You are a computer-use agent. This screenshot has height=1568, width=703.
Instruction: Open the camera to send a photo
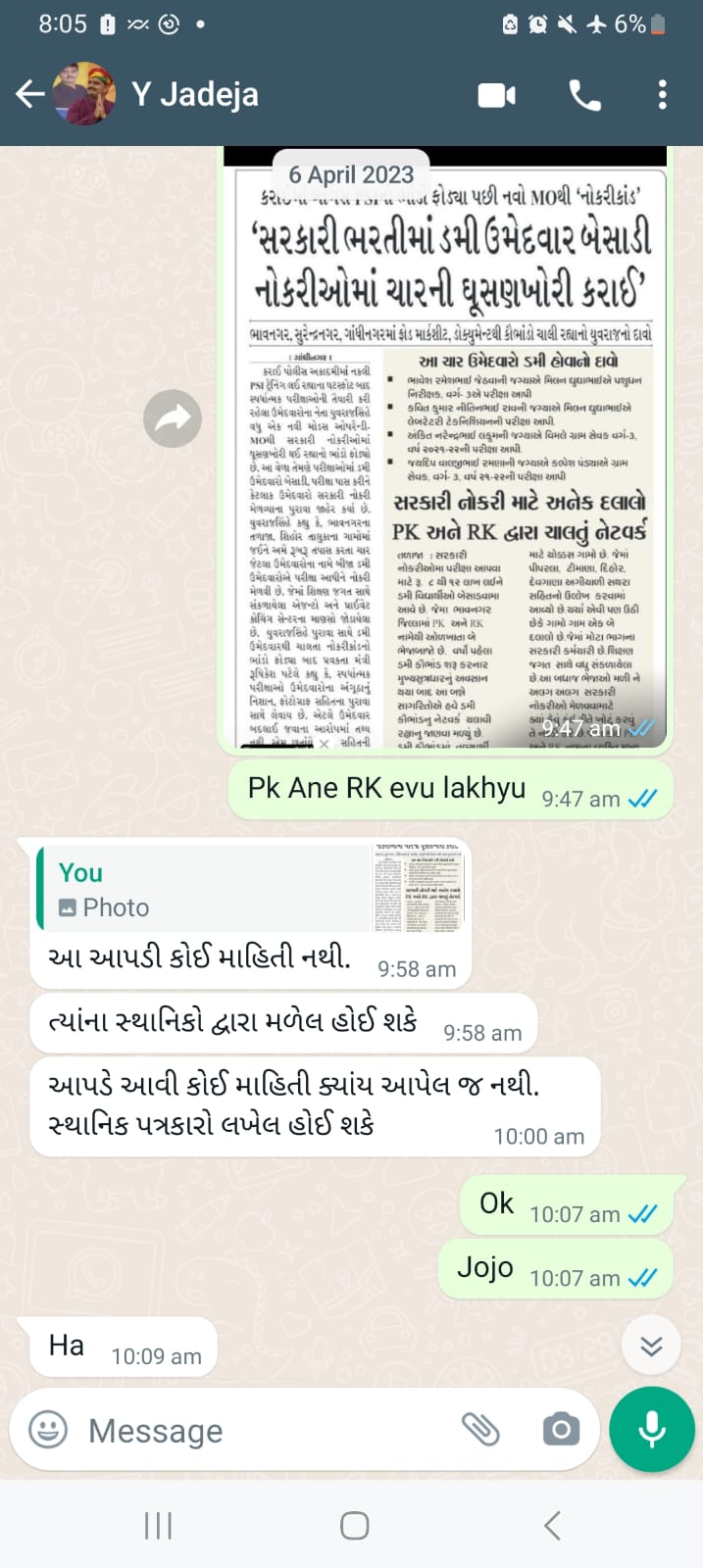561,1430
